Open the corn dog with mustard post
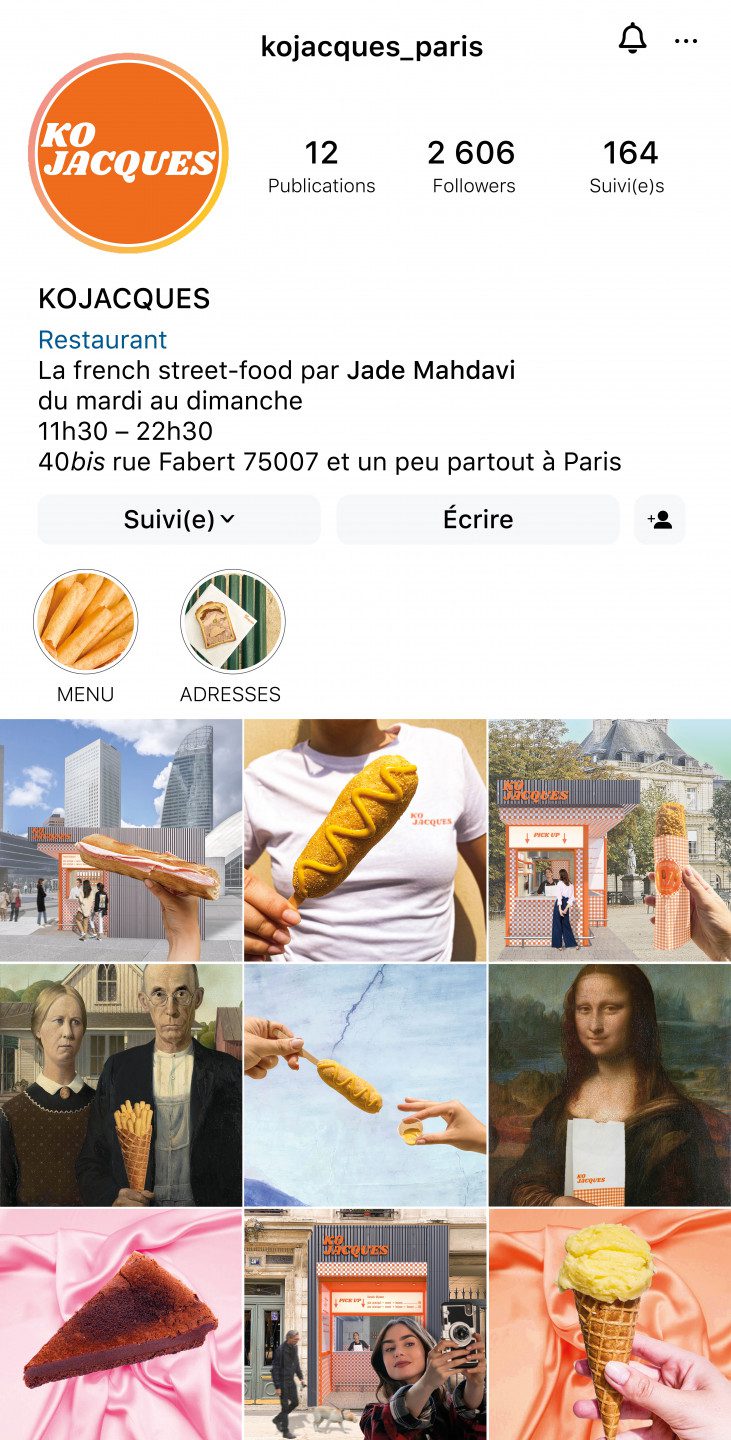This screenshot has width=731, height=1440. coord(365,840)
